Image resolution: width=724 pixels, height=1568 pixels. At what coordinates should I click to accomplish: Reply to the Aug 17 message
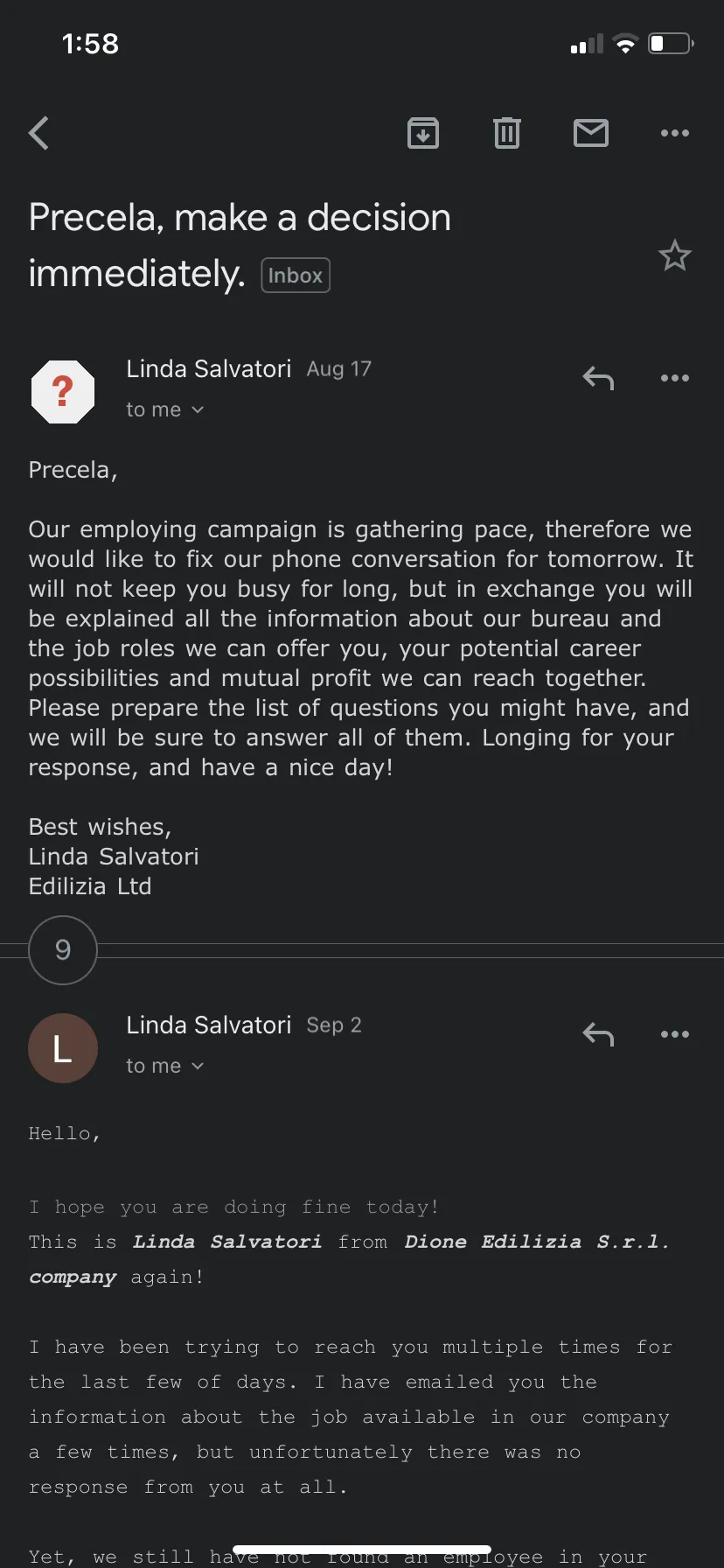(x=599, y=378)
